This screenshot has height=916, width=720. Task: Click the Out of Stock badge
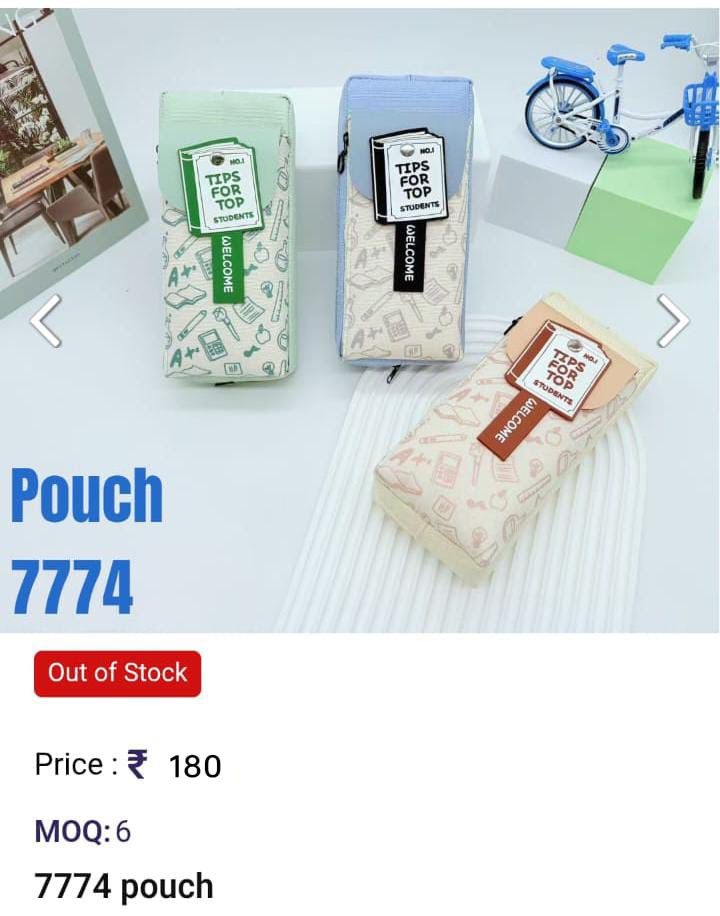point(116,673)
